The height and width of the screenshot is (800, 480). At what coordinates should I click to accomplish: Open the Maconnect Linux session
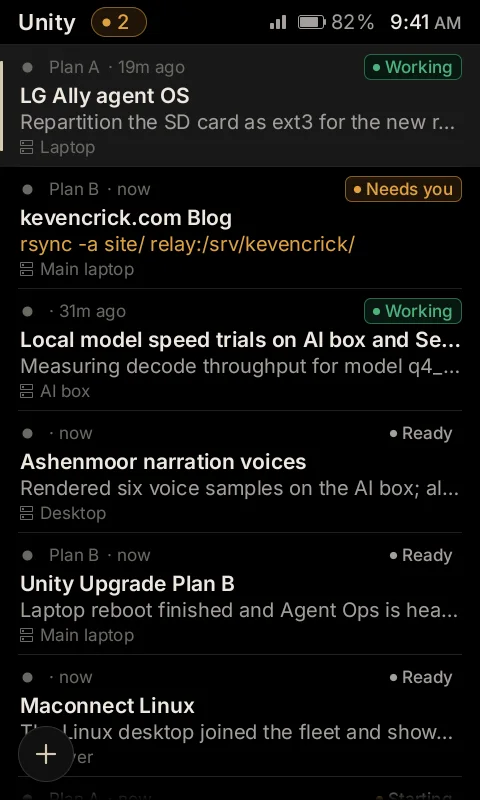pos(240,715)
